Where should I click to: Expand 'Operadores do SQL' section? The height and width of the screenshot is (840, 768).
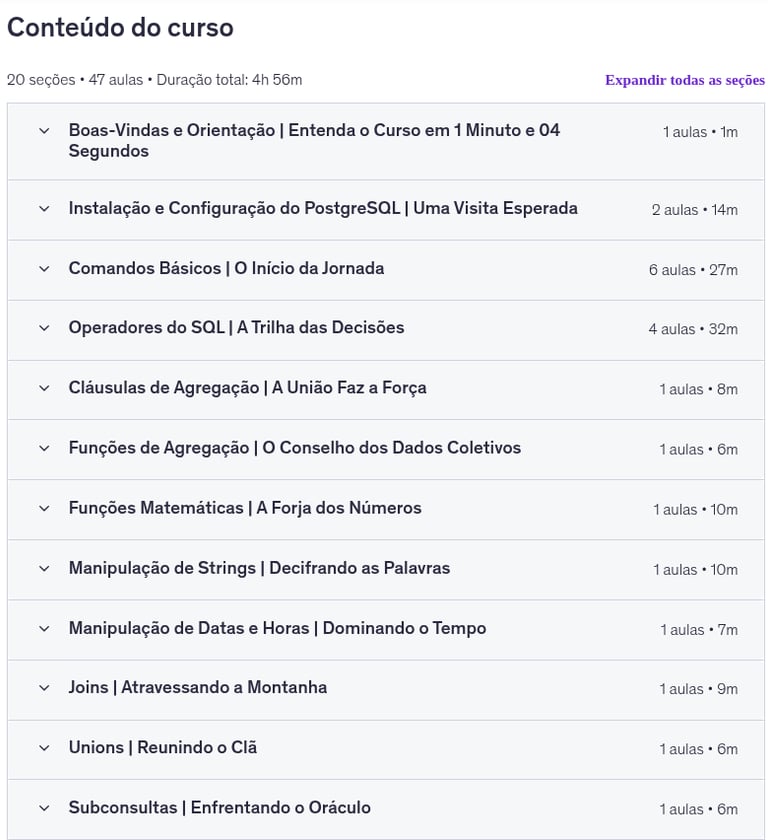point(236,328)
